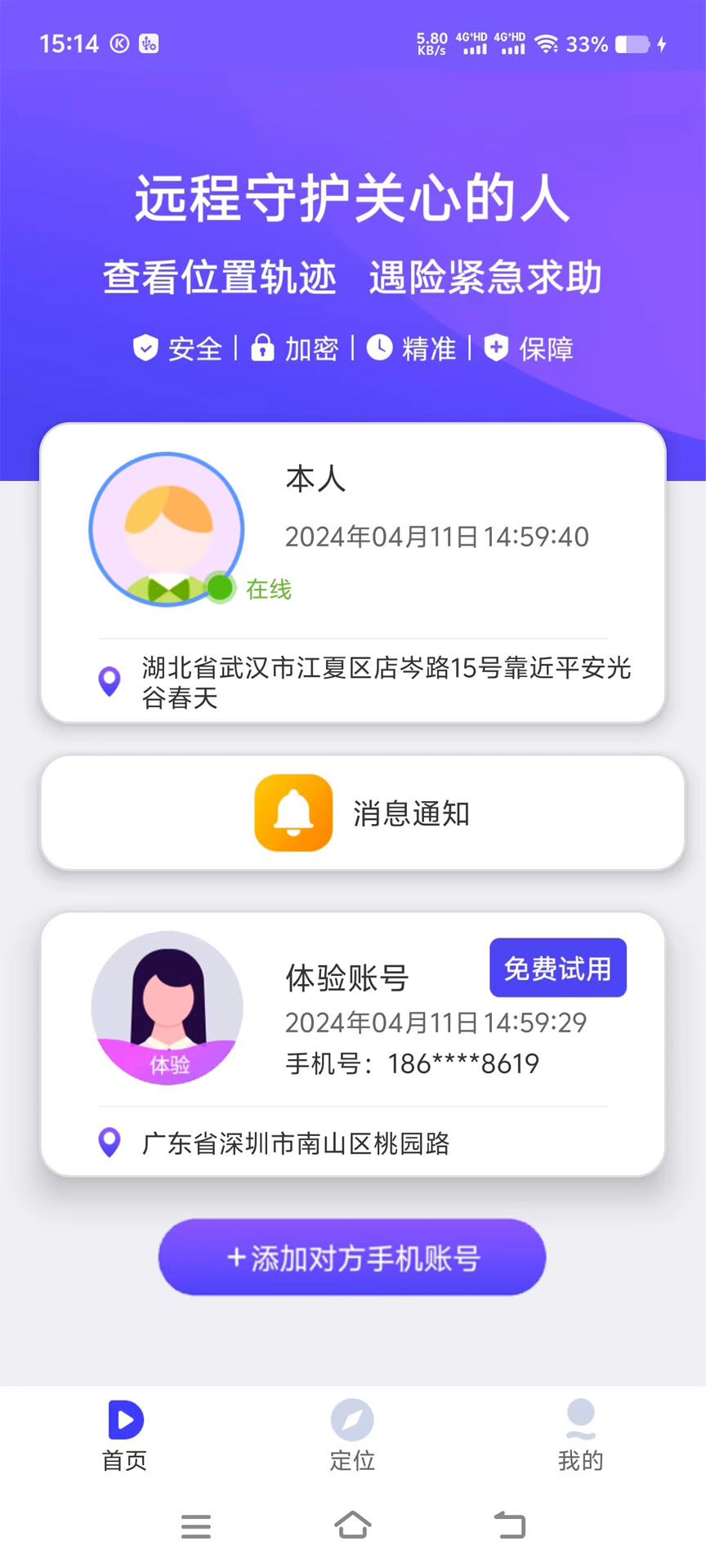This screenshot has height=1568, width=706.
Task: Click the 免费试用 button
Action: 558,968
